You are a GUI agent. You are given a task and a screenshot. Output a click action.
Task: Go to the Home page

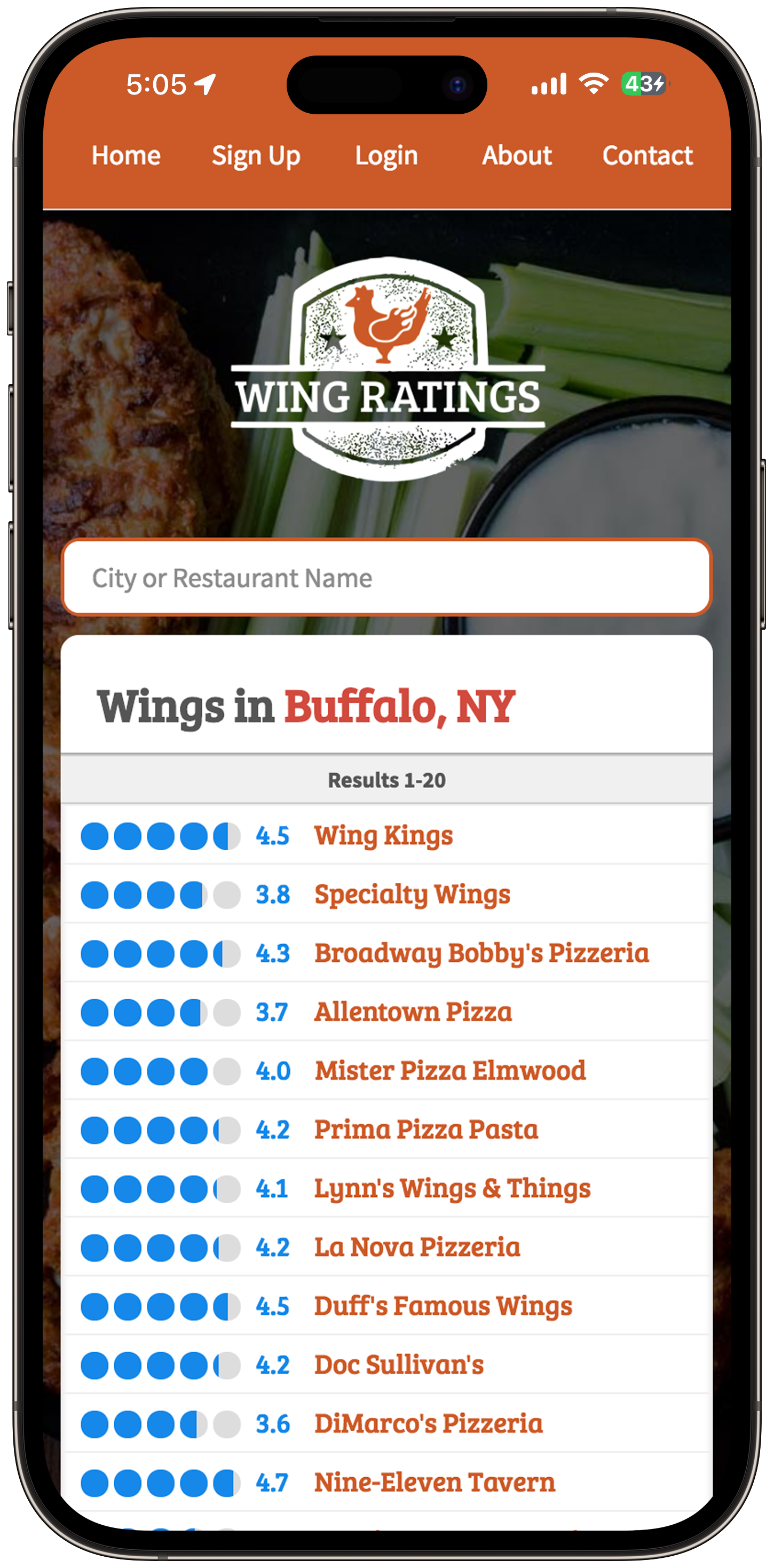click(126, 156)
